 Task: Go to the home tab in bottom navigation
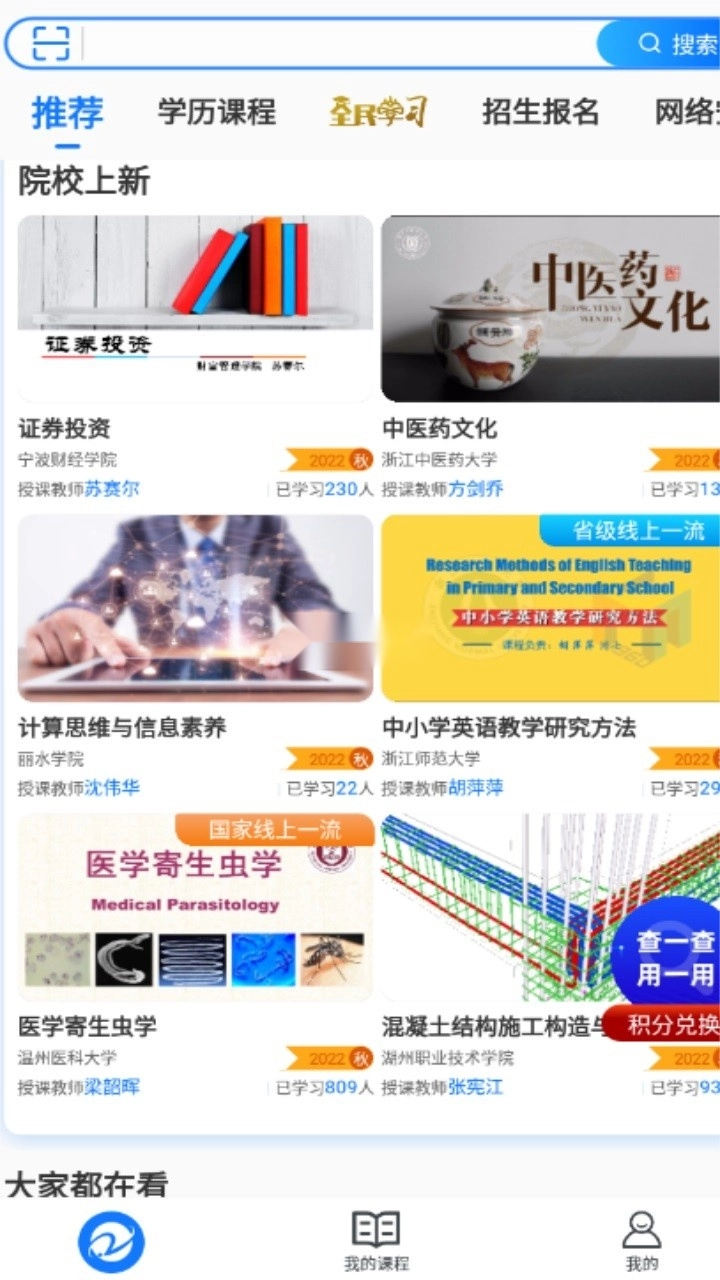pos(111,1242)
